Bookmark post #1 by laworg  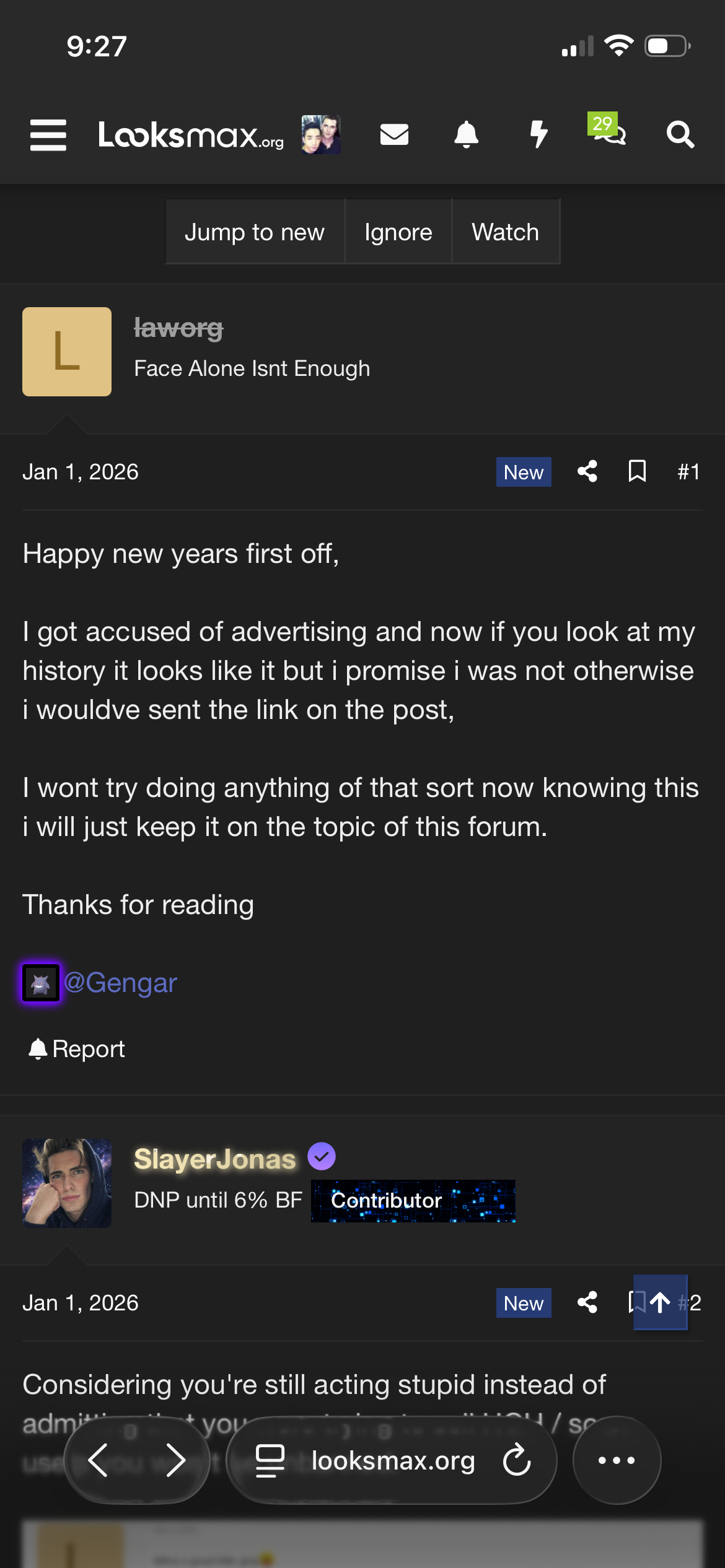pos(637,471)
